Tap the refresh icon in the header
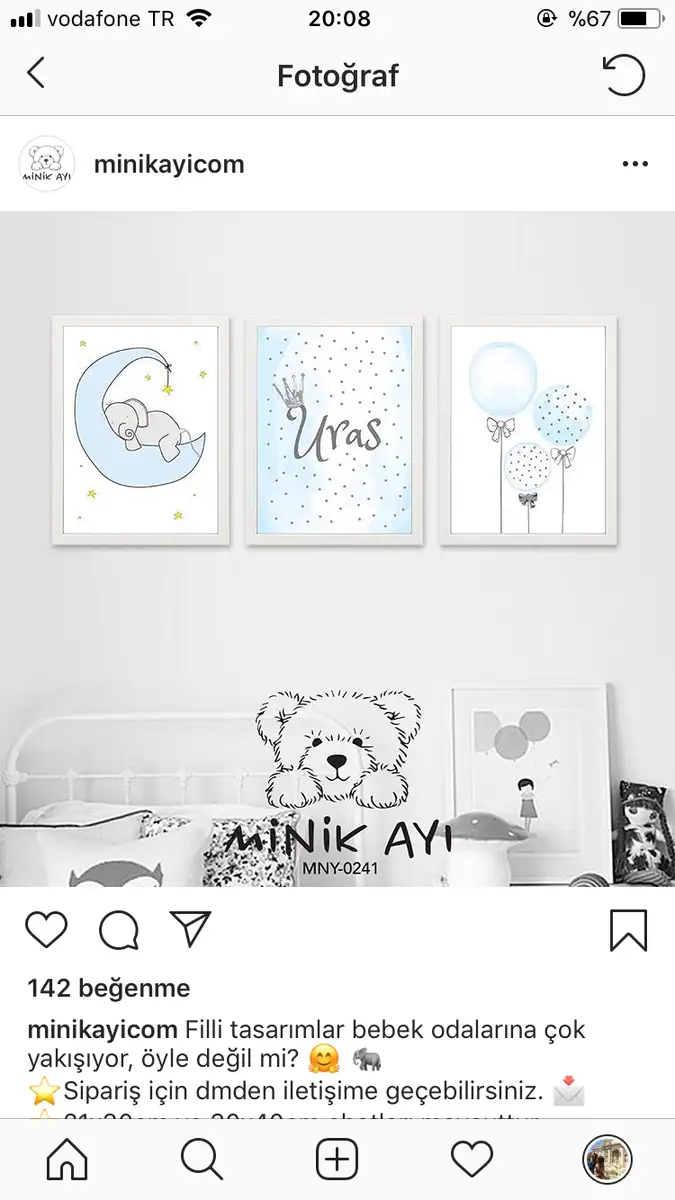 point(624,75)
